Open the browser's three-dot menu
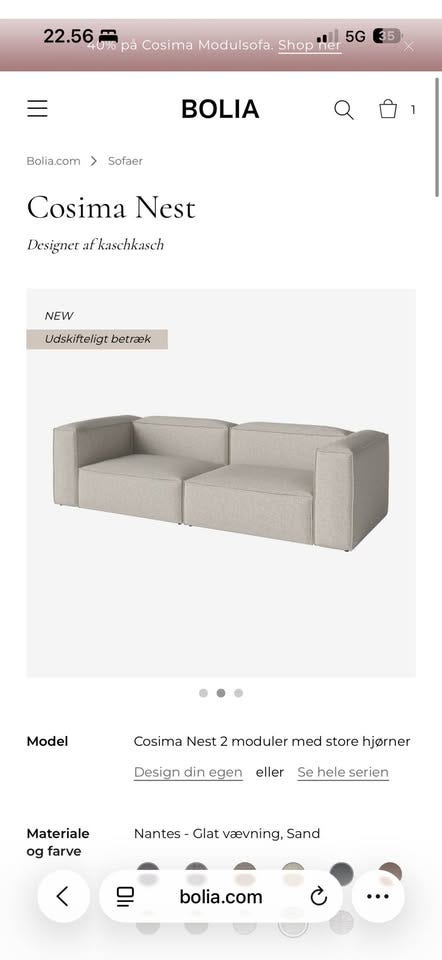 tap(378, 896)
